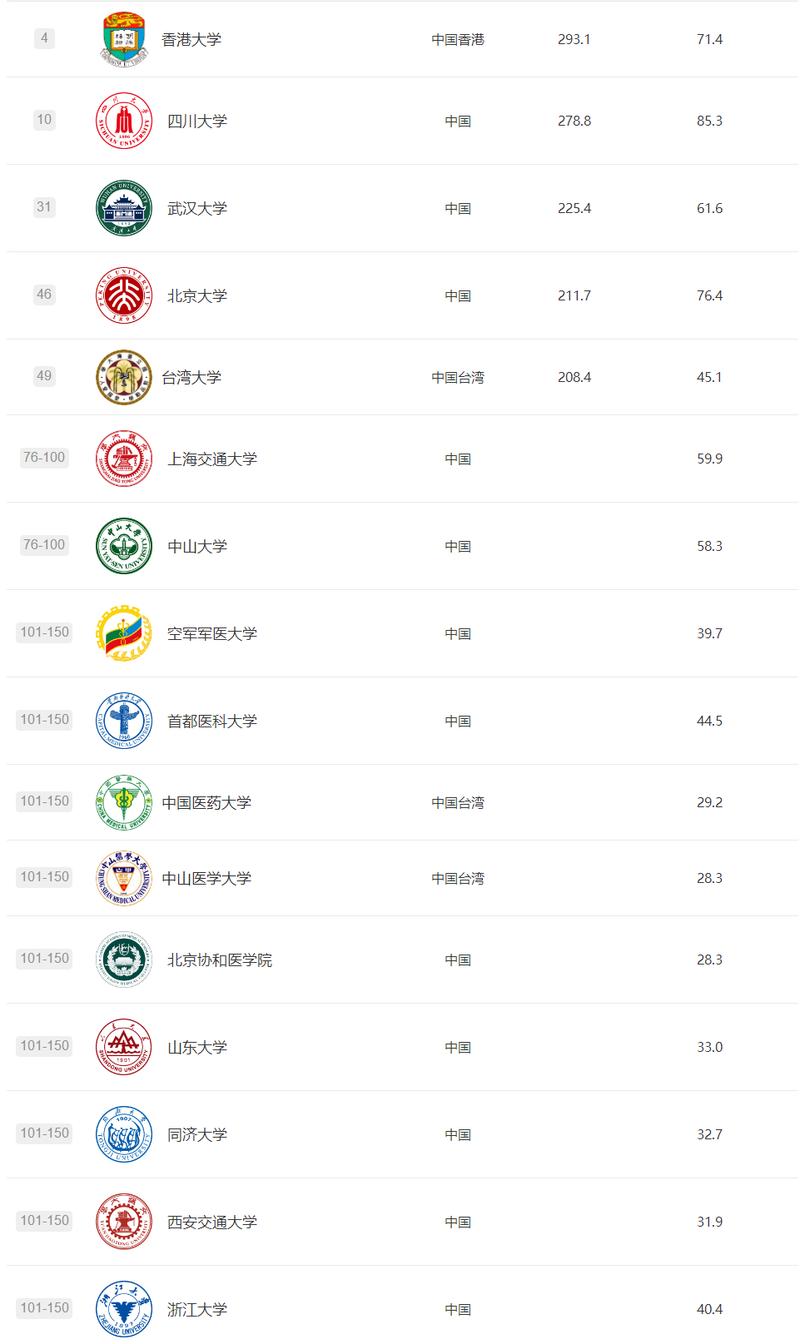Tap the 同济大学 link
Image resolution: width=800 pixels, height=1344 pixels.
(x=197, y=1134)
